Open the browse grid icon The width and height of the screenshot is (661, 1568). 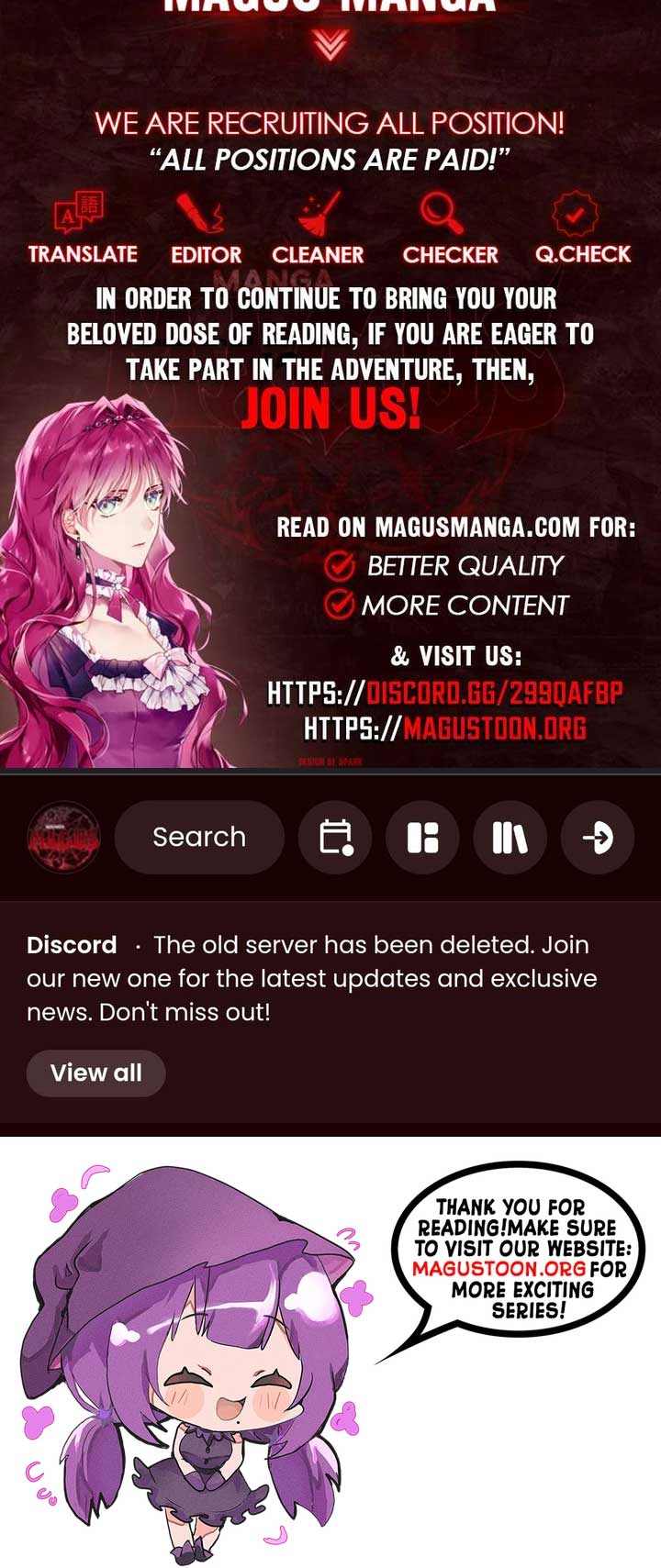pyautogui.click(x=422, y=837)
